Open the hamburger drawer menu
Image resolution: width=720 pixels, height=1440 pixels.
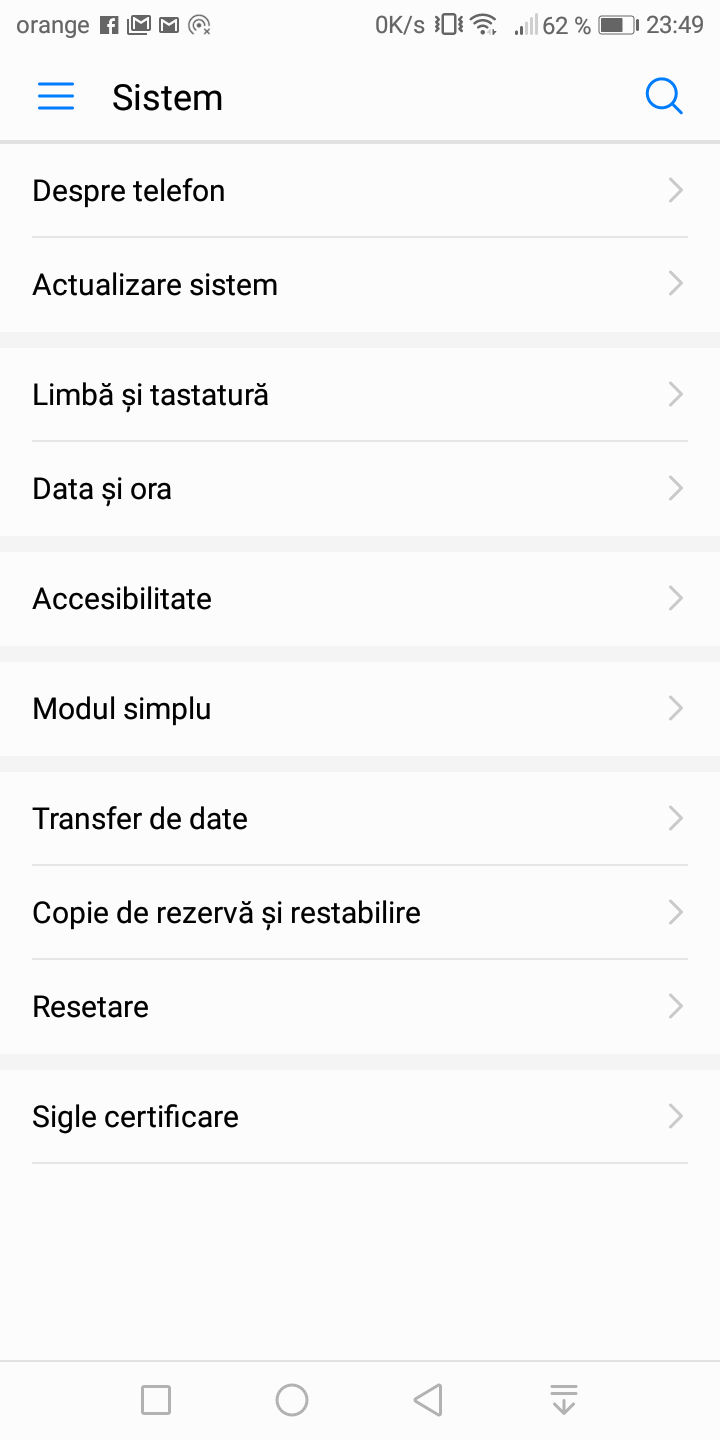pyautogui.click(x=56, y=97)
